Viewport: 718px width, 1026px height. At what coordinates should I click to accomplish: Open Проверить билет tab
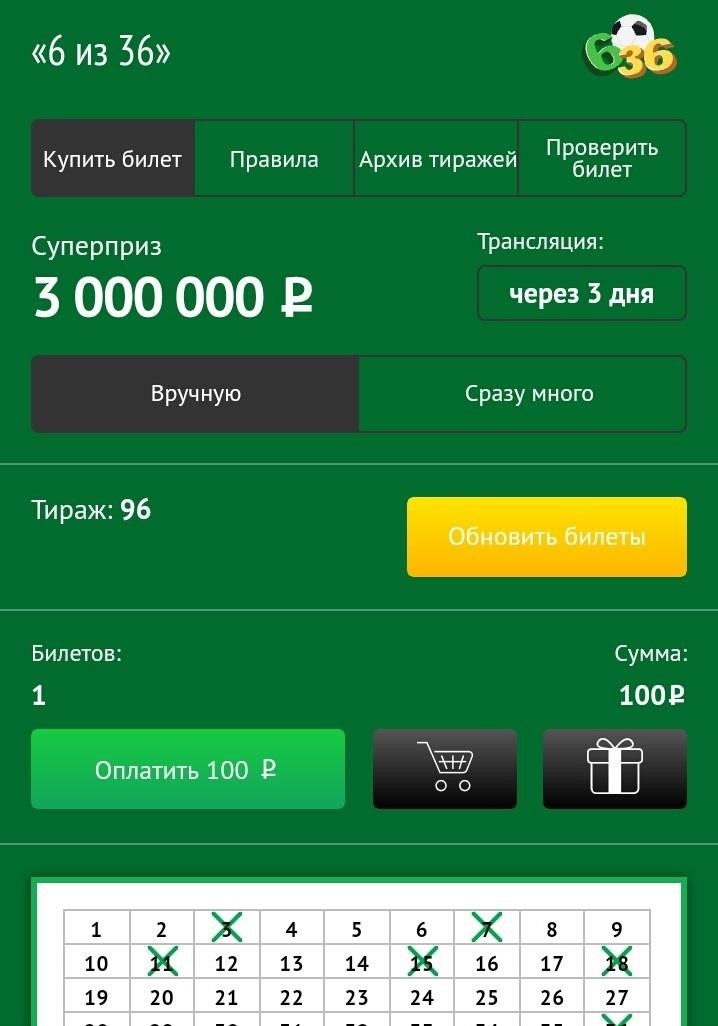(602, 159)
